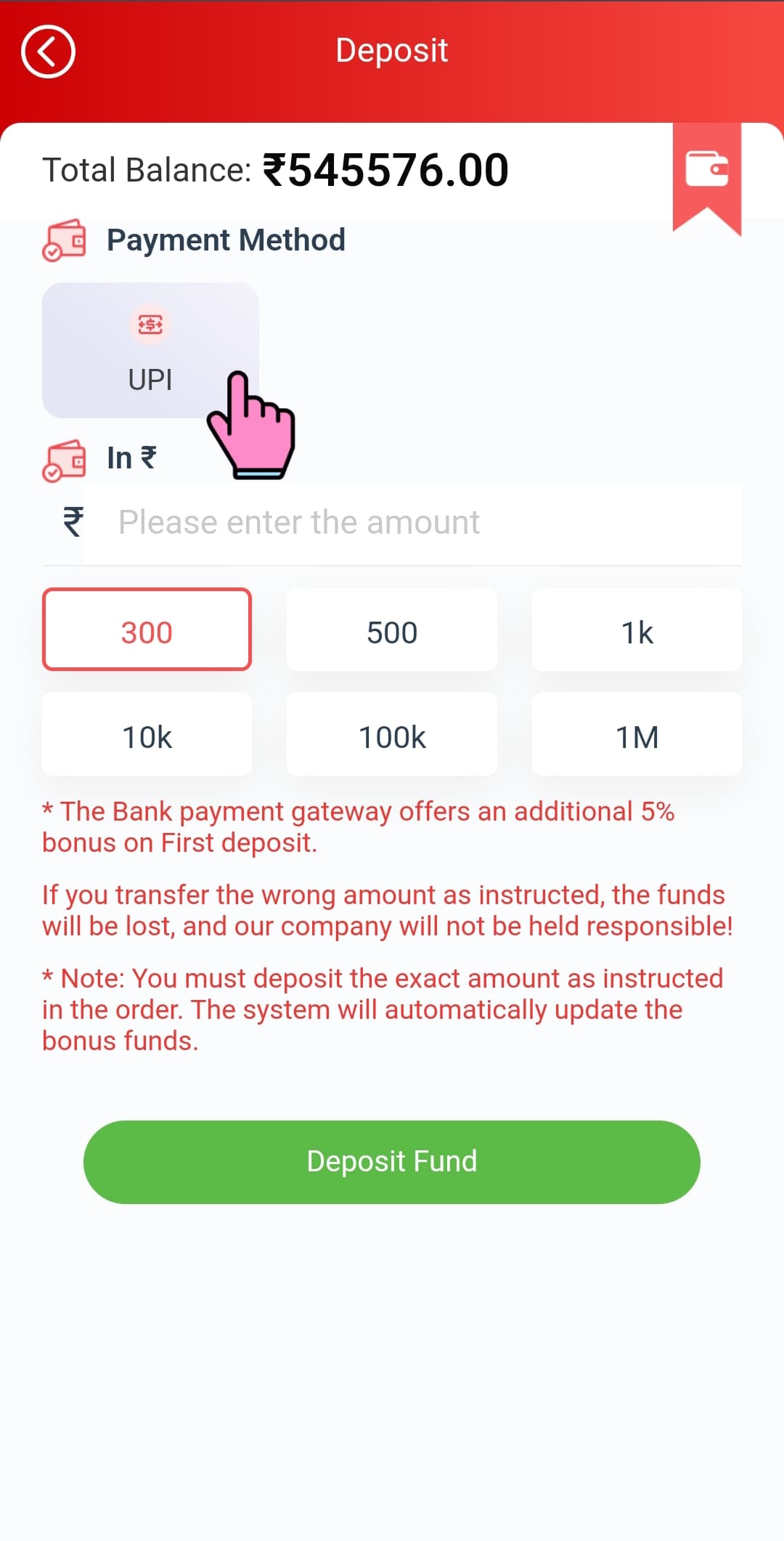Image resolution: width=784 pixels, height=1541 pixels.
Task: Select the 1k amount option
Action: pos(637,630)
